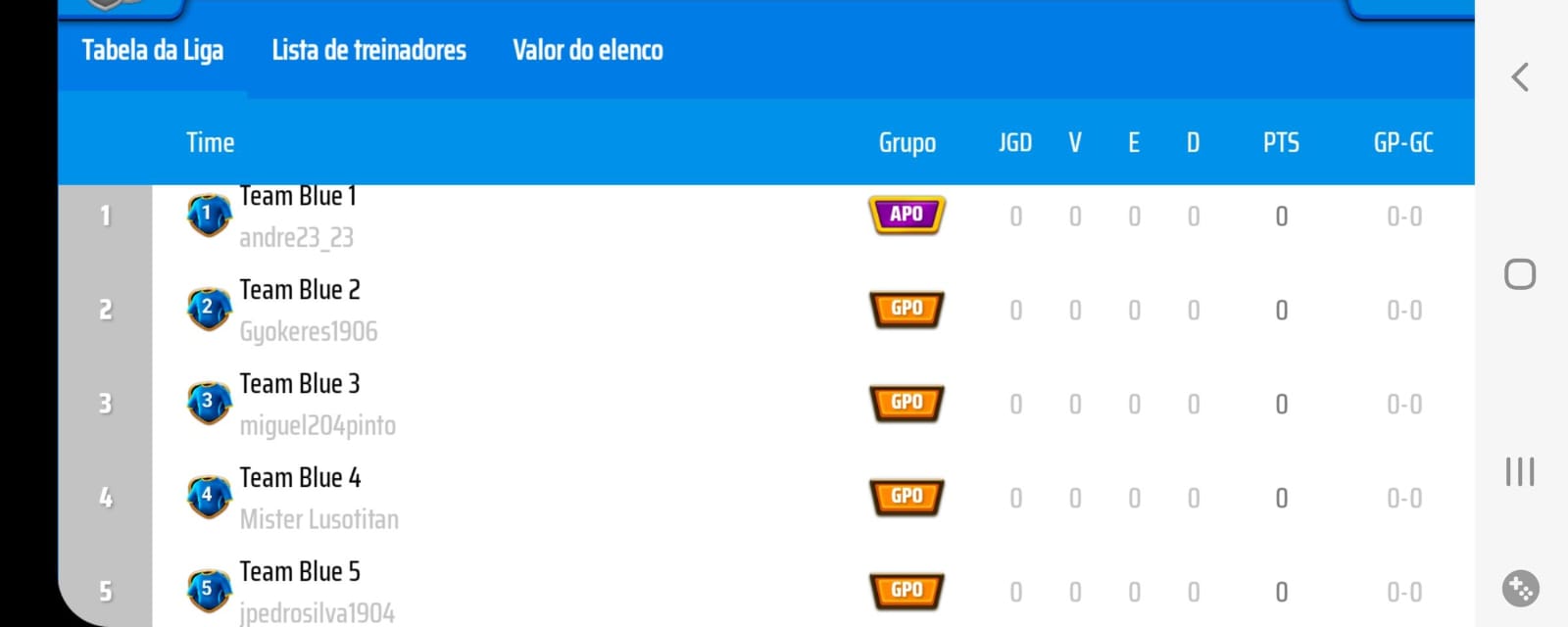1568x627 pixels.
Task: Open Team Blue 3 row by miguel204pinto
Action: 300,404
